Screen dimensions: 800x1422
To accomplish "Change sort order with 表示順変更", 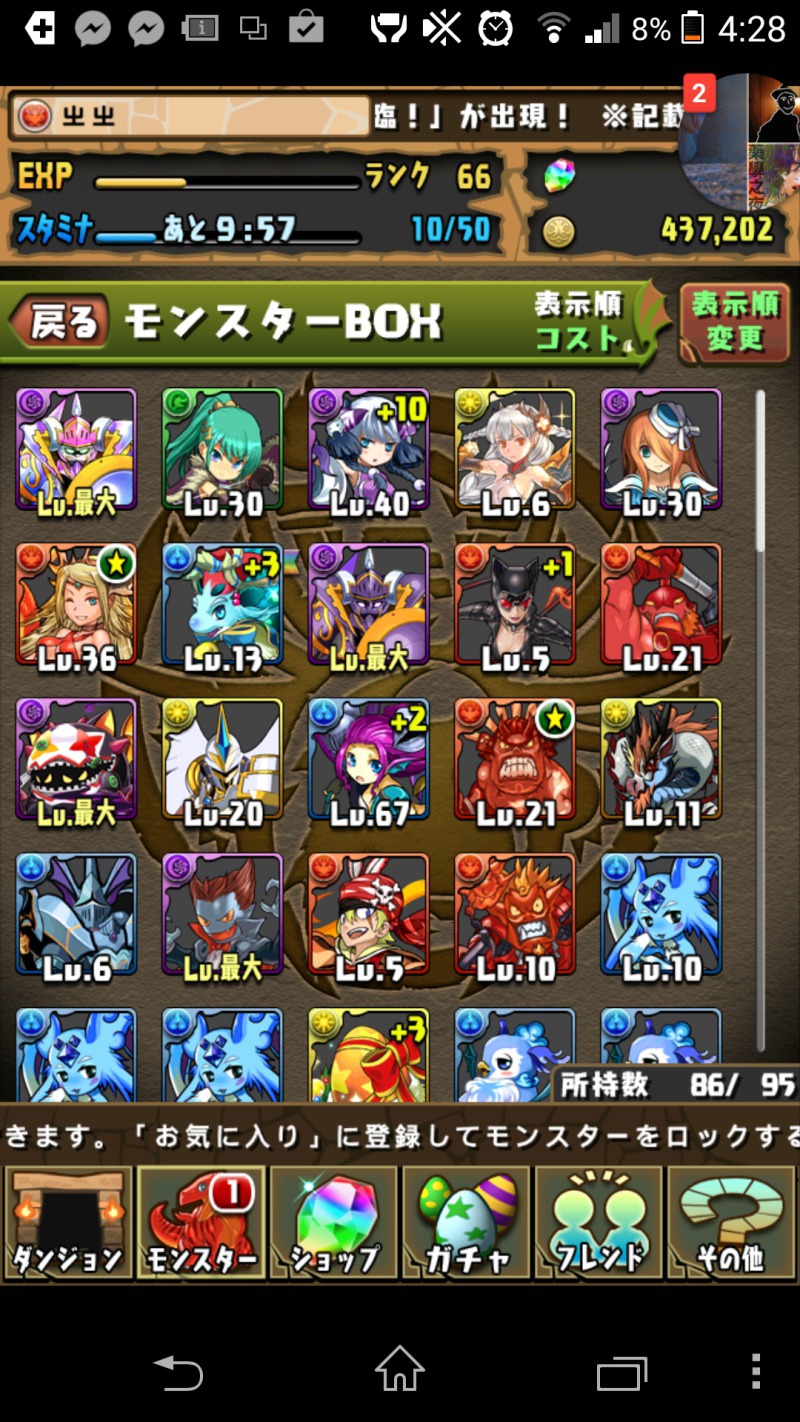I will point(735,322).
